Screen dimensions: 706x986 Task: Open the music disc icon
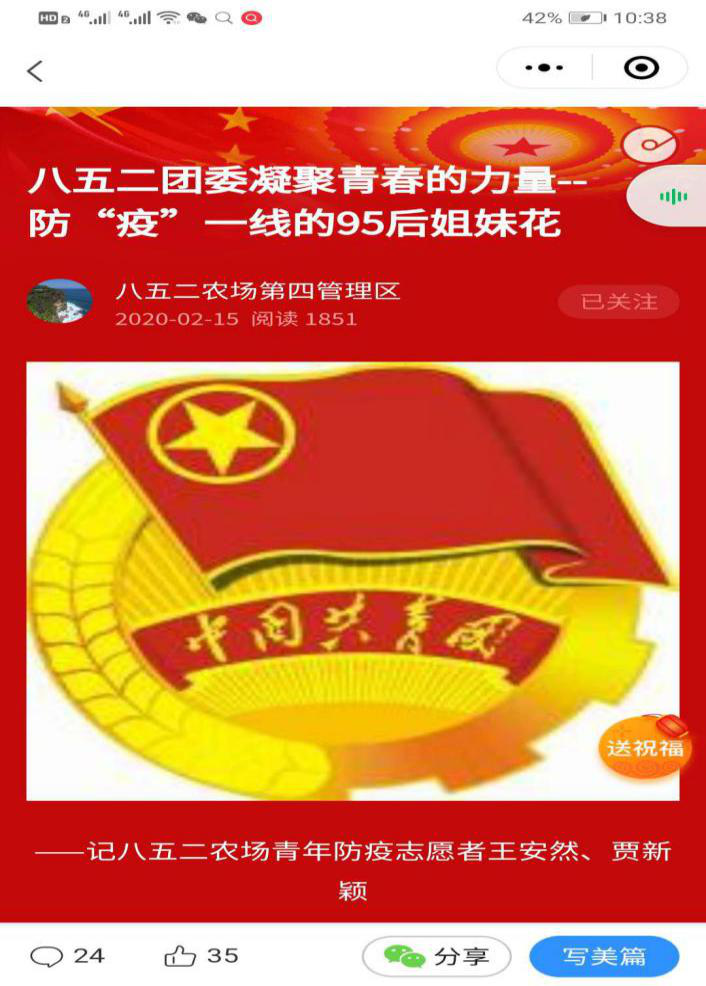pyautogui.click(x=649, y=145)
